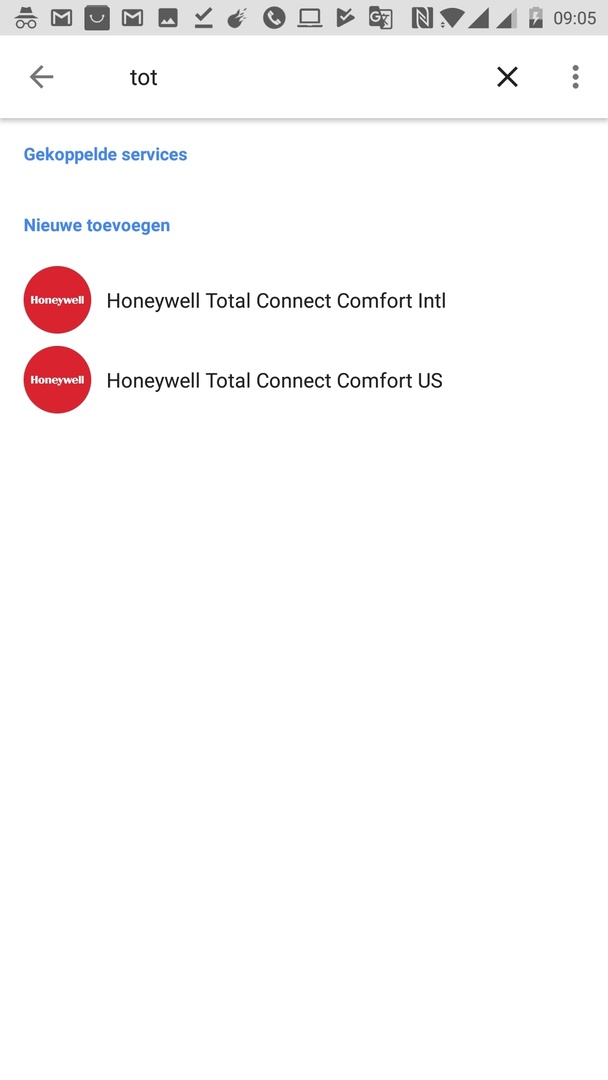
Task: Select Honeywell Total Connect Comfort Intl
Action: [276, 301]
